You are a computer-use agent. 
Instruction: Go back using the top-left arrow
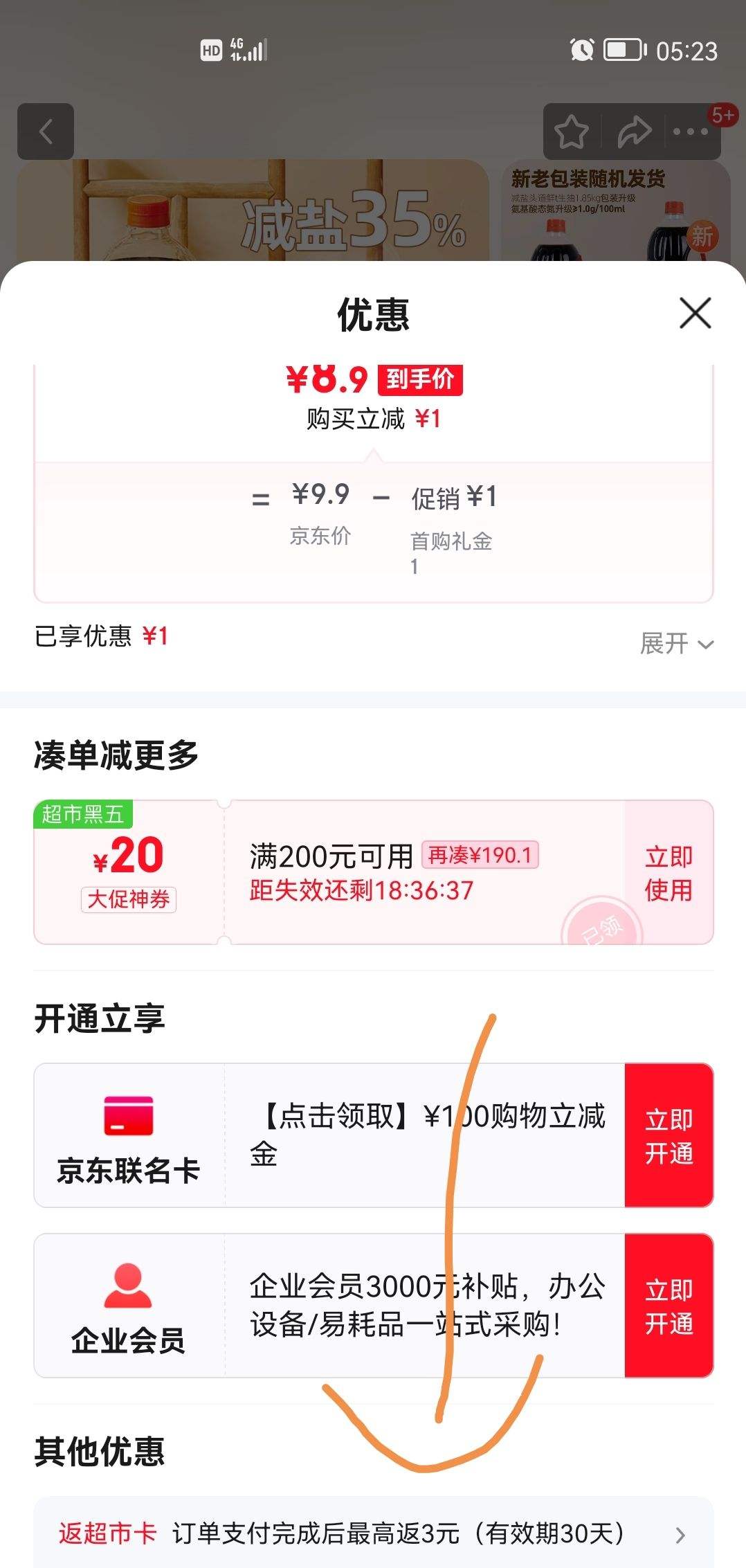tap(46, 132)
